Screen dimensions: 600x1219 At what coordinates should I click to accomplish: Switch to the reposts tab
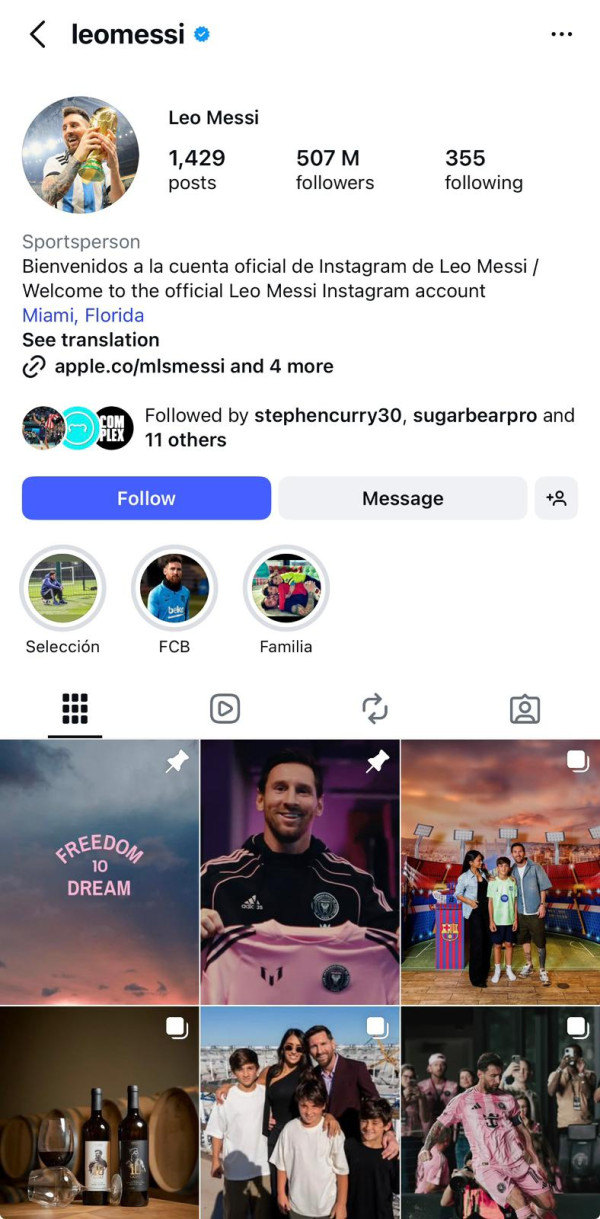[x=374, y=709]
